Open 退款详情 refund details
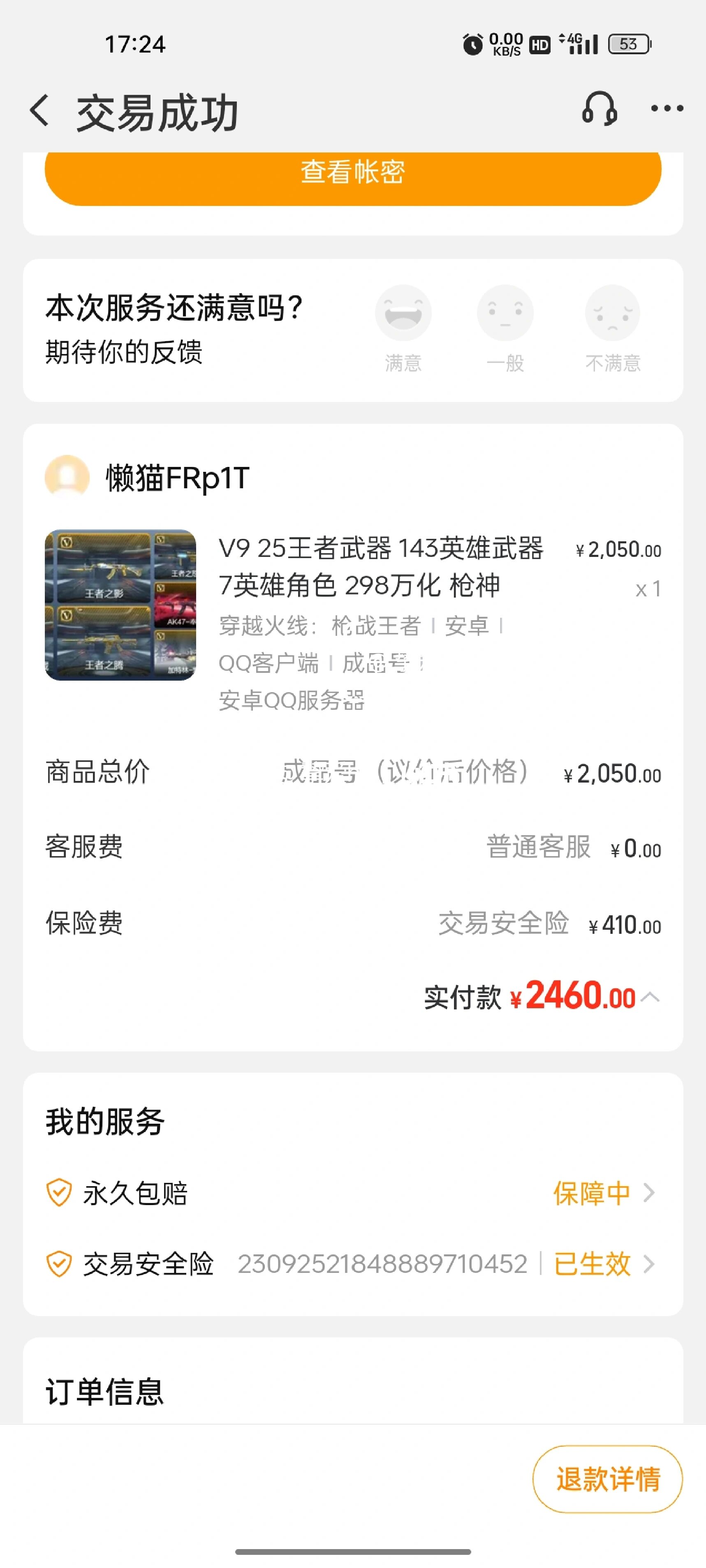 coord(607,1479)
